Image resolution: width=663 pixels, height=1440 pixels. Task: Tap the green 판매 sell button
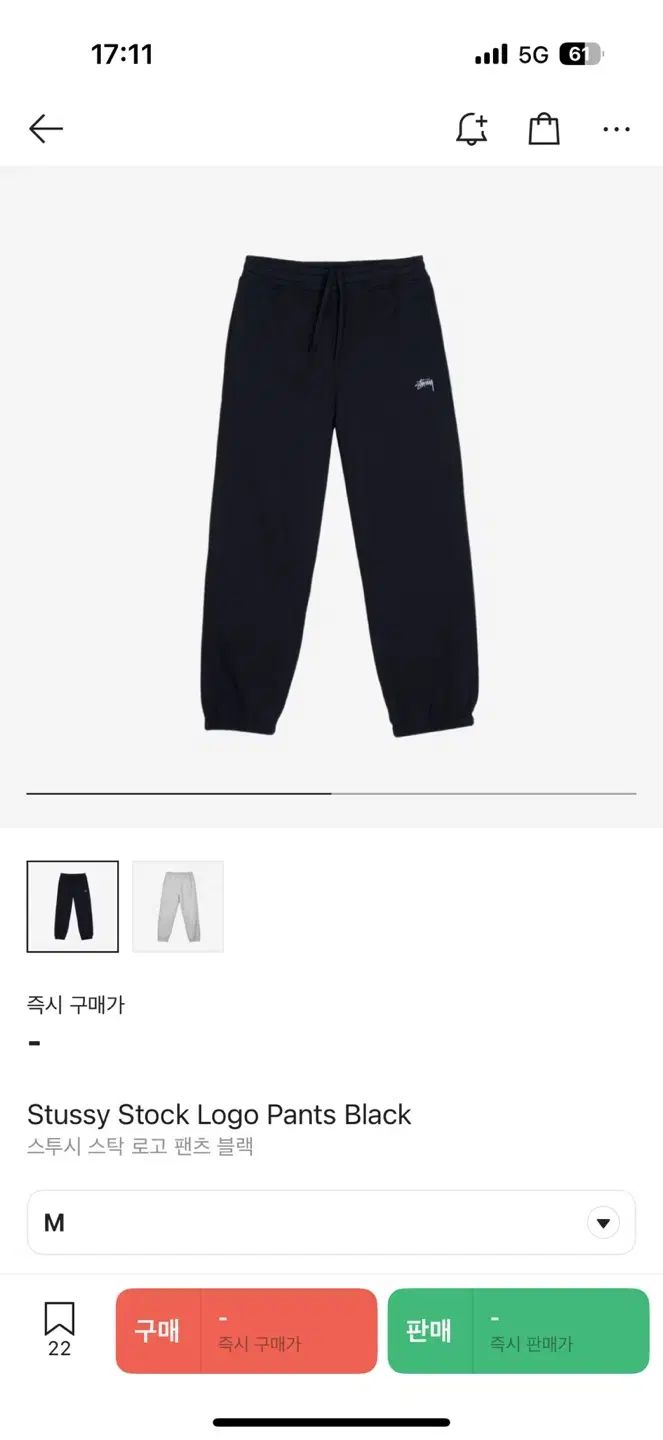click(x=518, y=1331)
